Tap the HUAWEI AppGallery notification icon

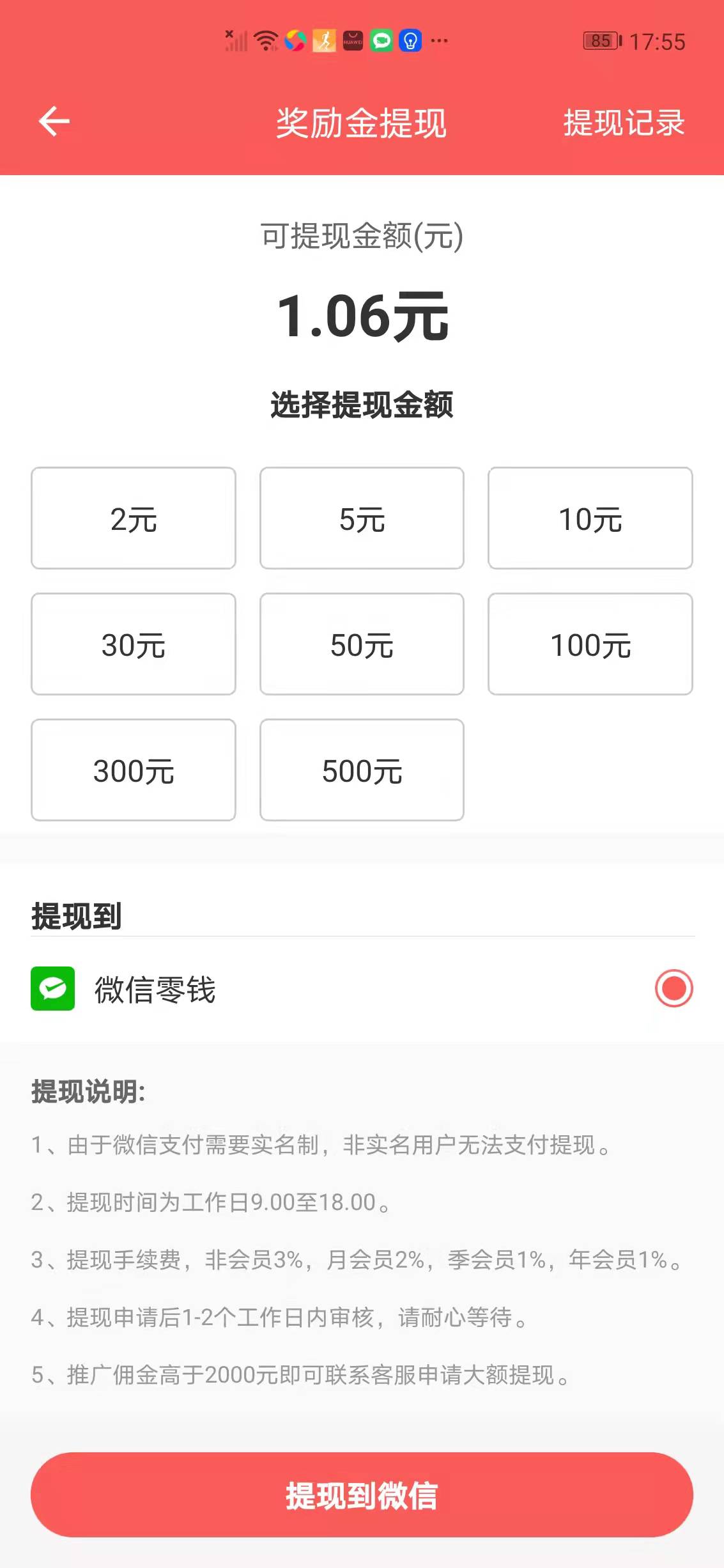[352, 41]
